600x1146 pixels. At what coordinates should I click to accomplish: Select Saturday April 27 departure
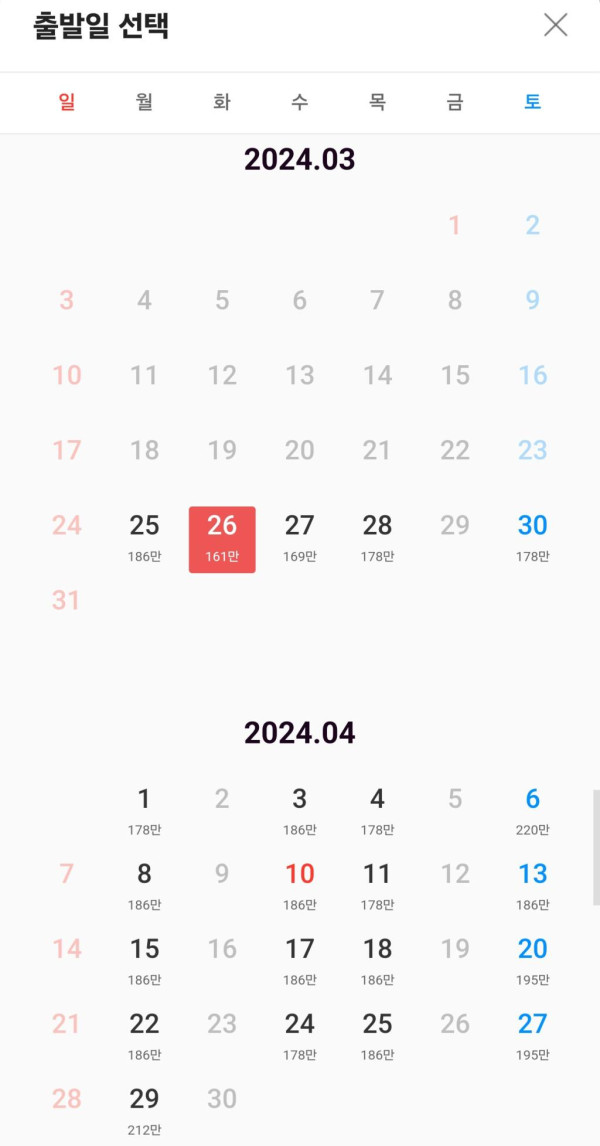click(532, 1036)
